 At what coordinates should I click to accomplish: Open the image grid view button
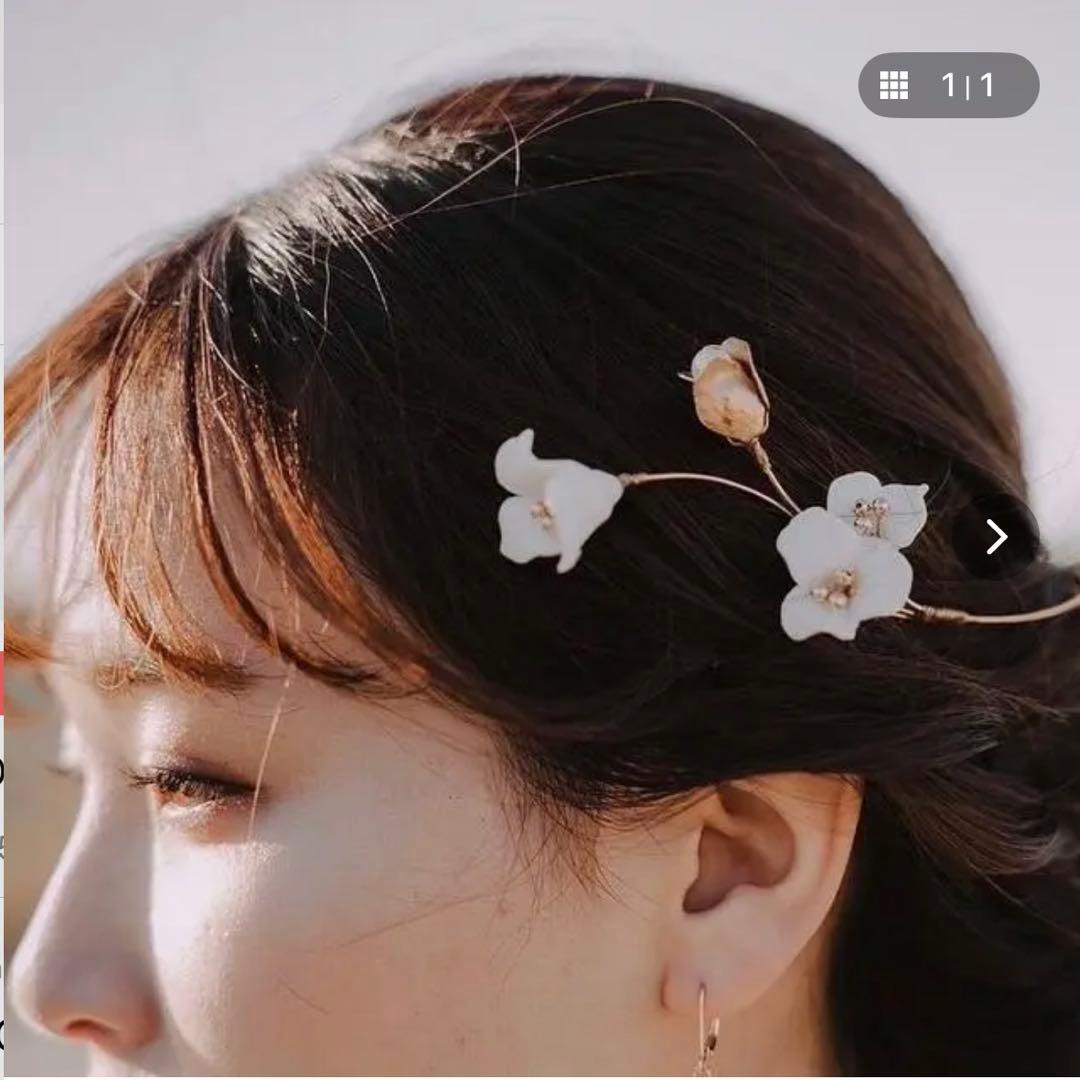coord(894,86)
